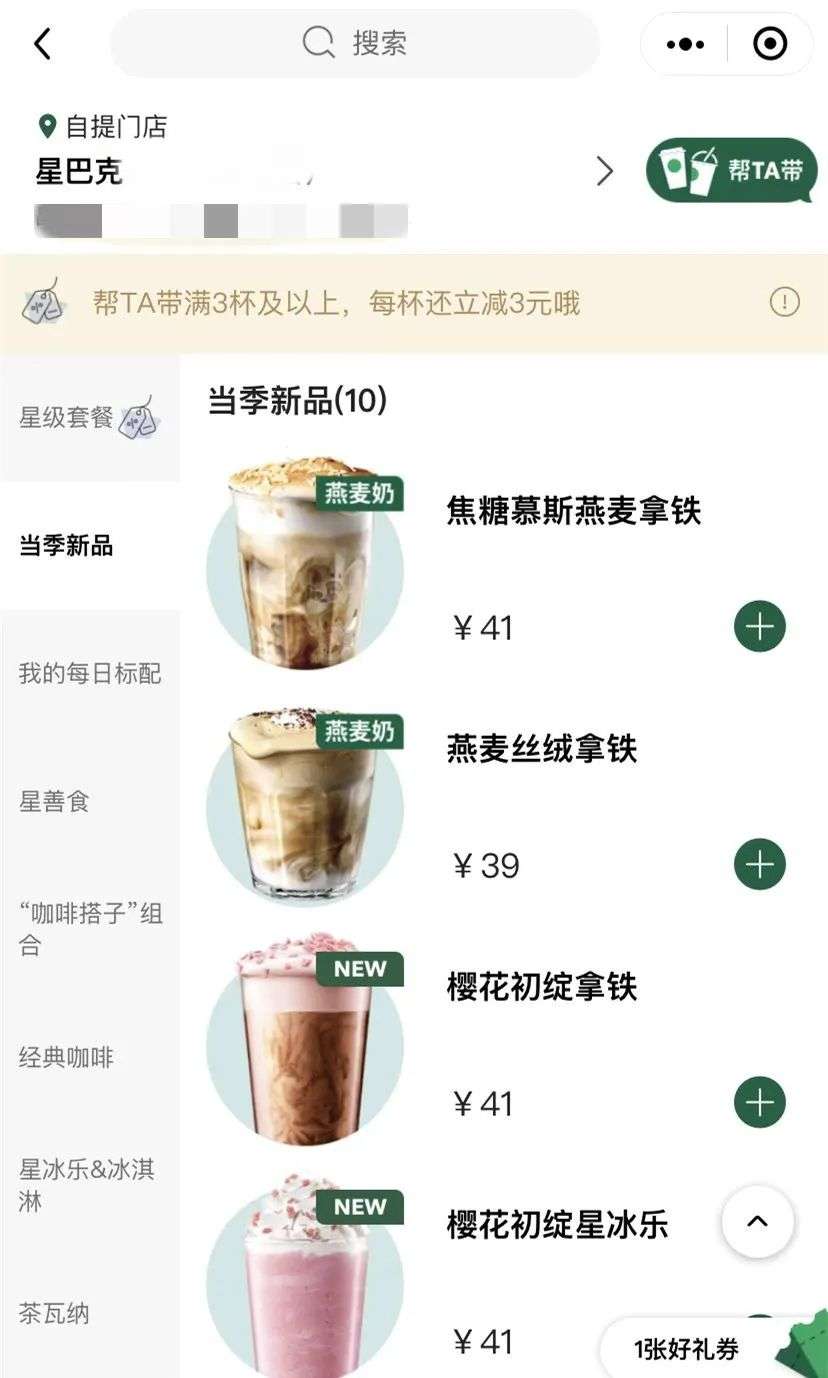Select the 经典咖啡 category

(x=66, y=1057)
